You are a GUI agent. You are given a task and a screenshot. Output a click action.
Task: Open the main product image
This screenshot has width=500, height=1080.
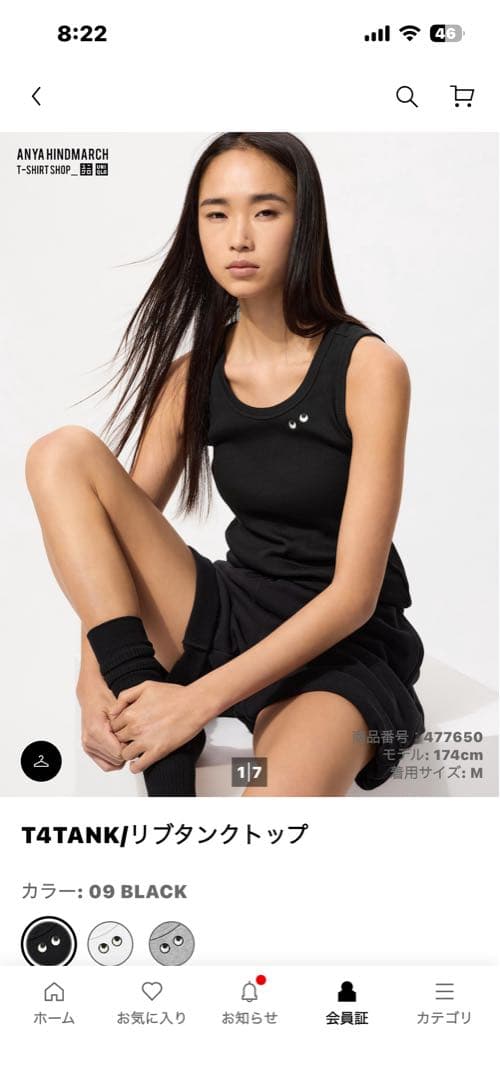250,465
